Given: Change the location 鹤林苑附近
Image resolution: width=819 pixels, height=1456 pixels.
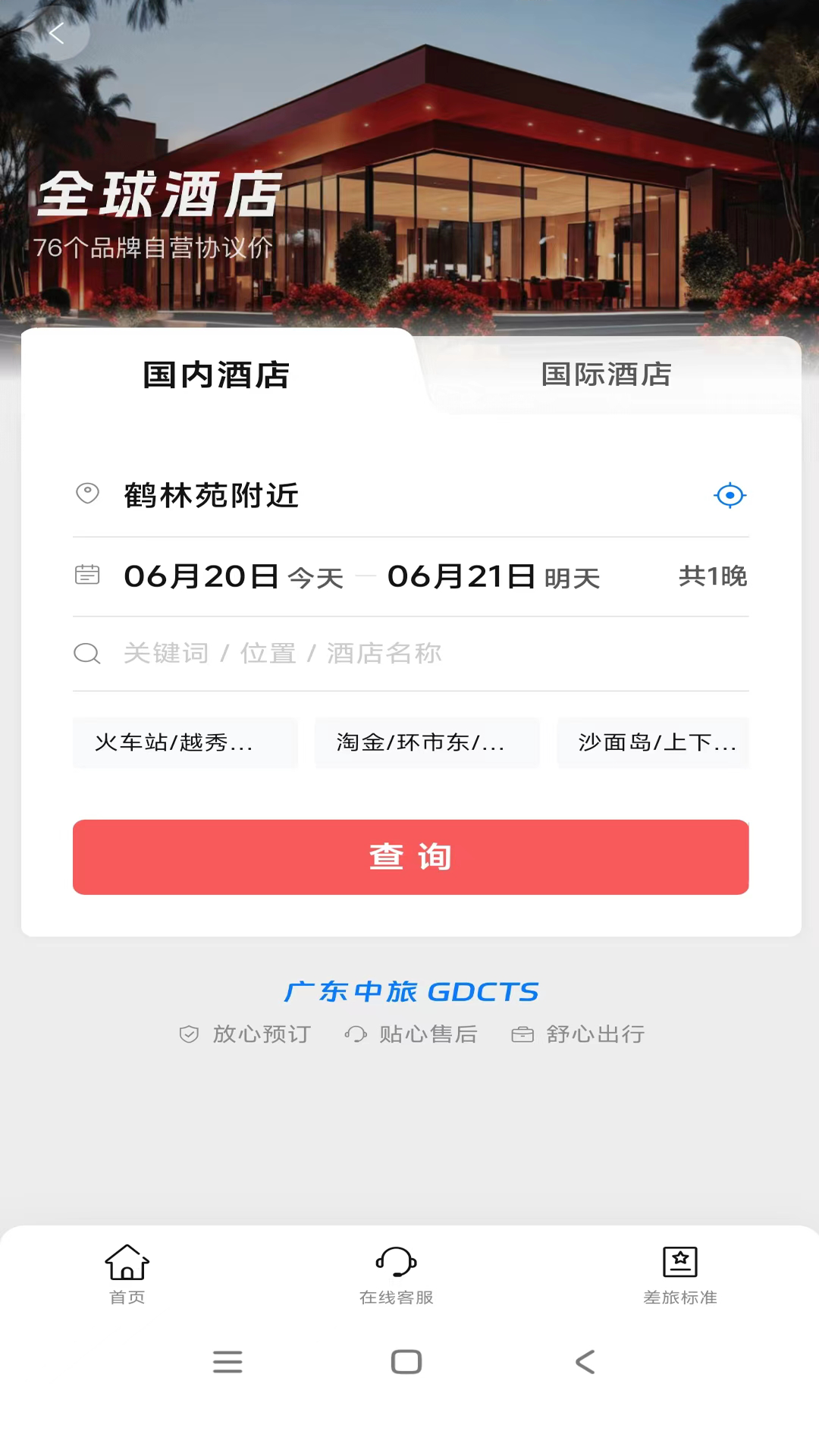Looking at the screenshot, I should (x=212, y=495).
